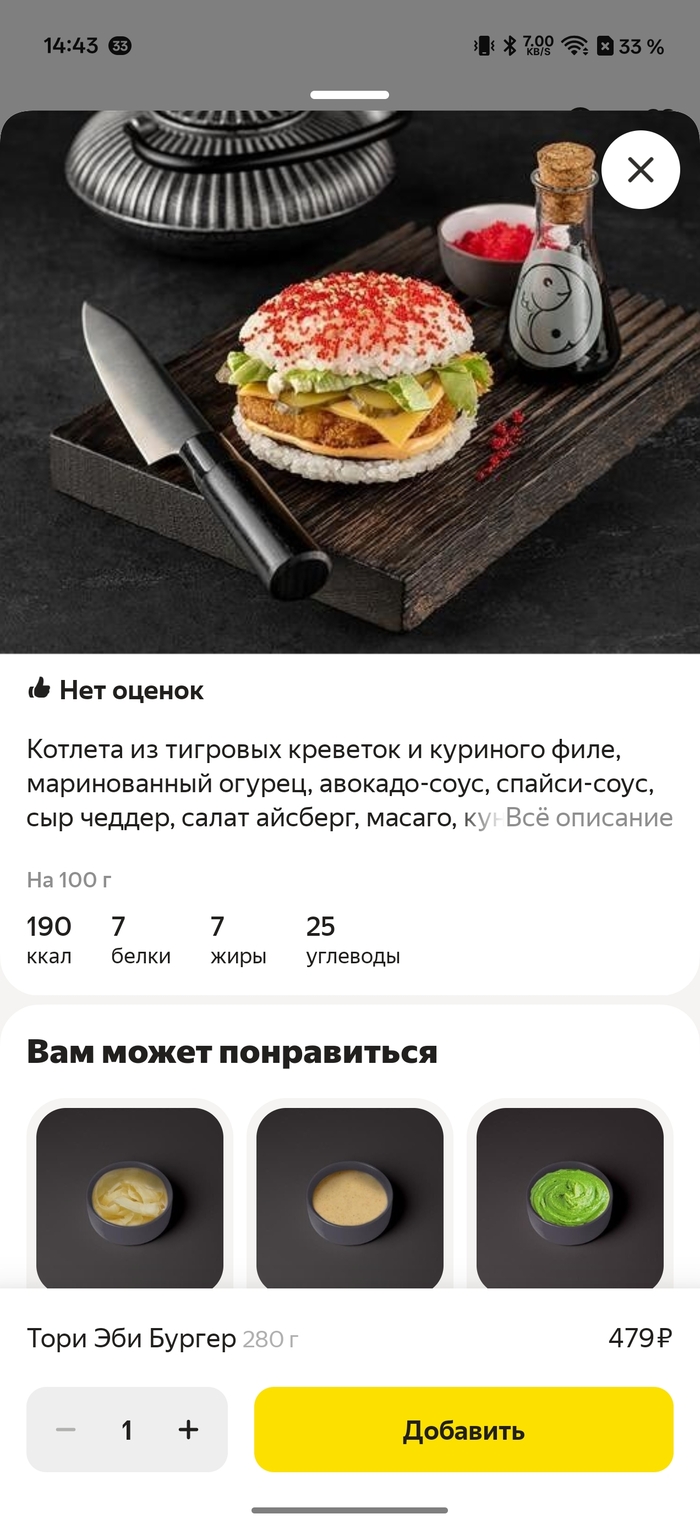
Task: Open the green wasabi sauce card
Action: click(x=569, y=1200)
